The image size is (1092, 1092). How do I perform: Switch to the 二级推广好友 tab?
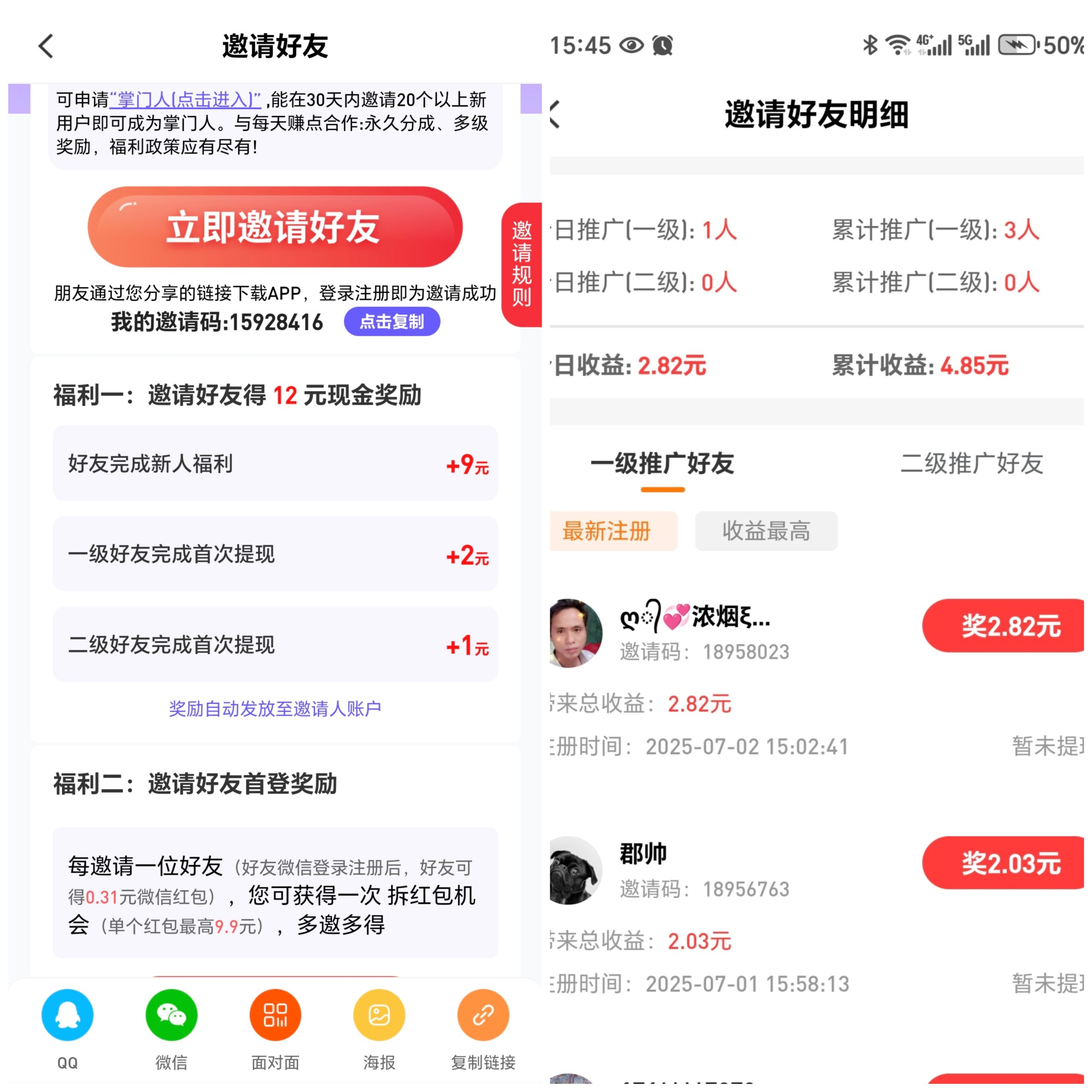pyautogui.click(x=972, y=464)
